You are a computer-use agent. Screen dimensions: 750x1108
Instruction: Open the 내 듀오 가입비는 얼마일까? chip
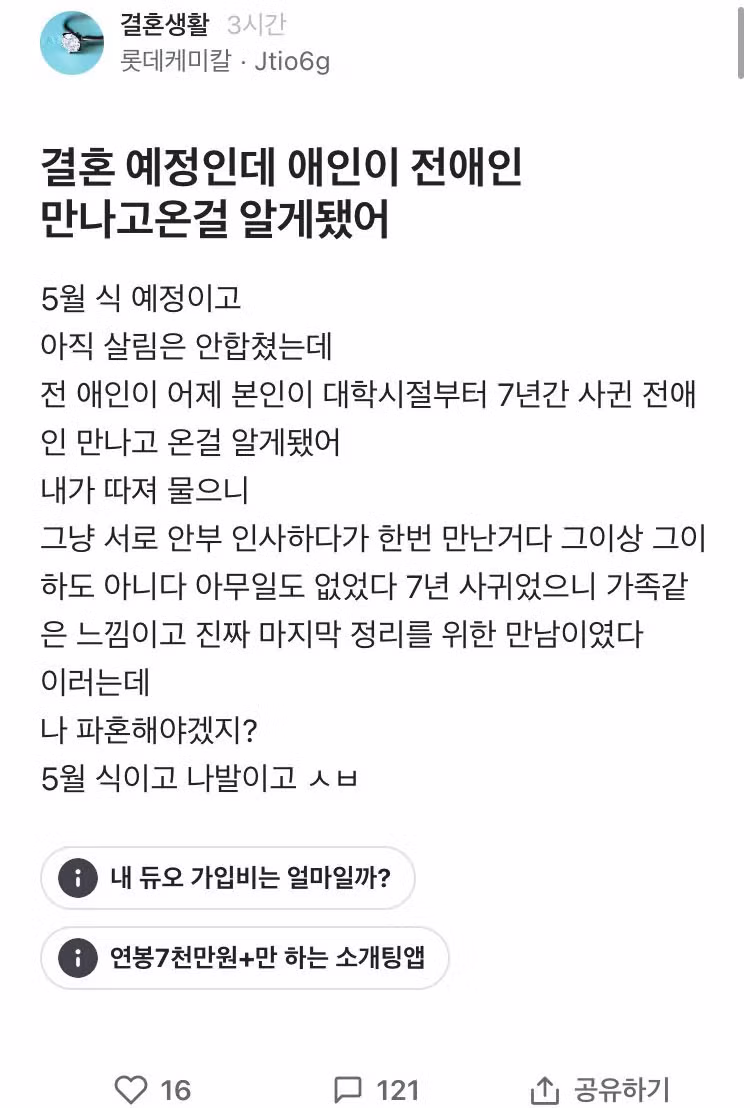[228, 879]
